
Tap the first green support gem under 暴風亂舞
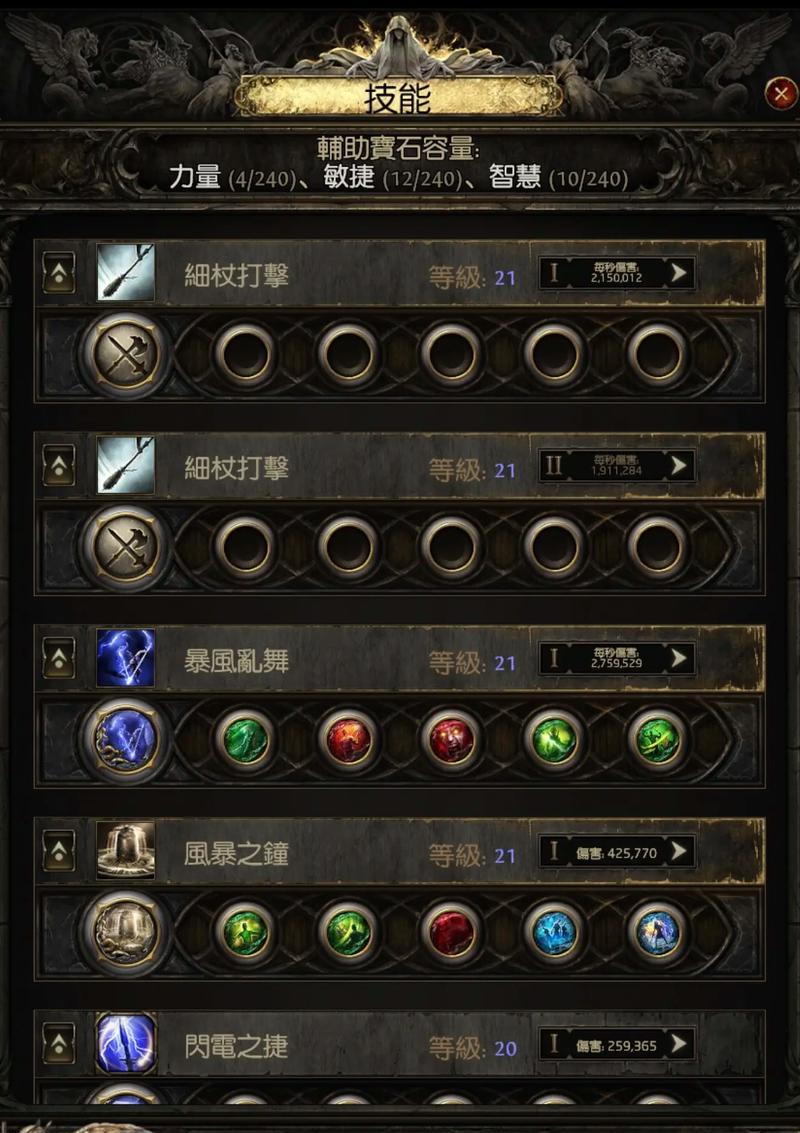(245, 740)
